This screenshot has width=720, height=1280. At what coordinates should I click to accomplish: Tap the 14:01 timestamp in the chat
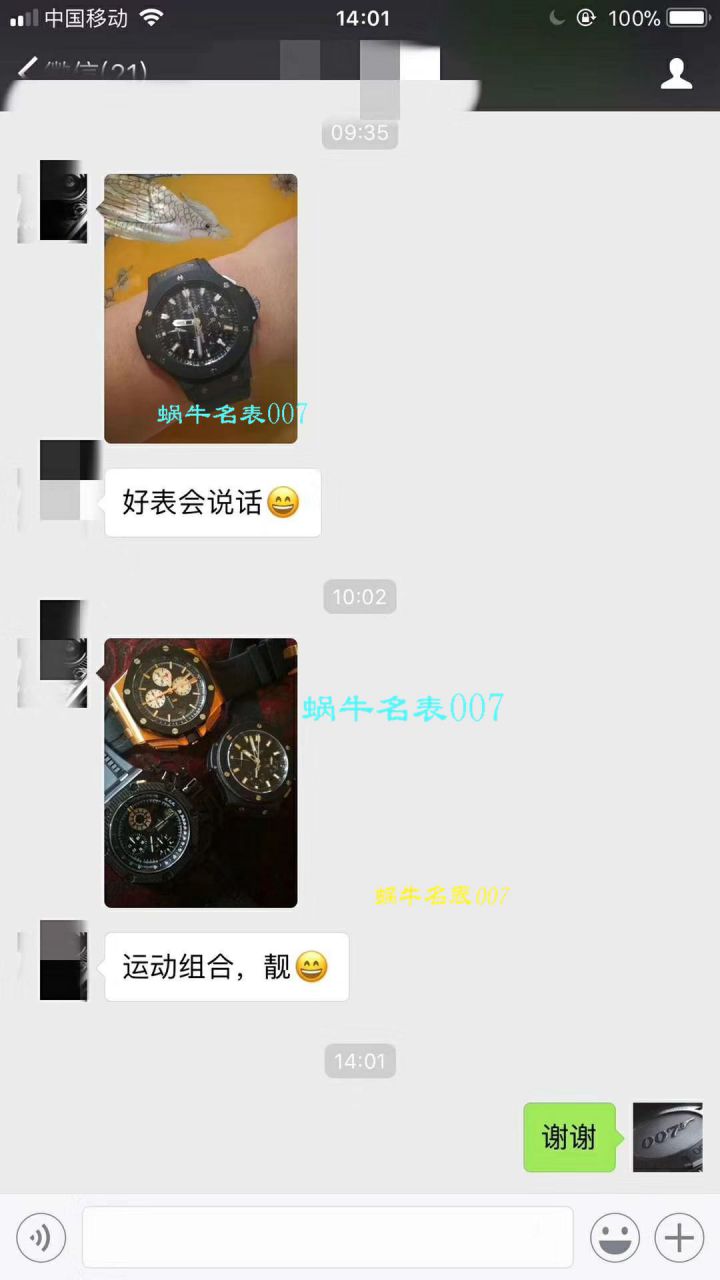[359, 1061]
